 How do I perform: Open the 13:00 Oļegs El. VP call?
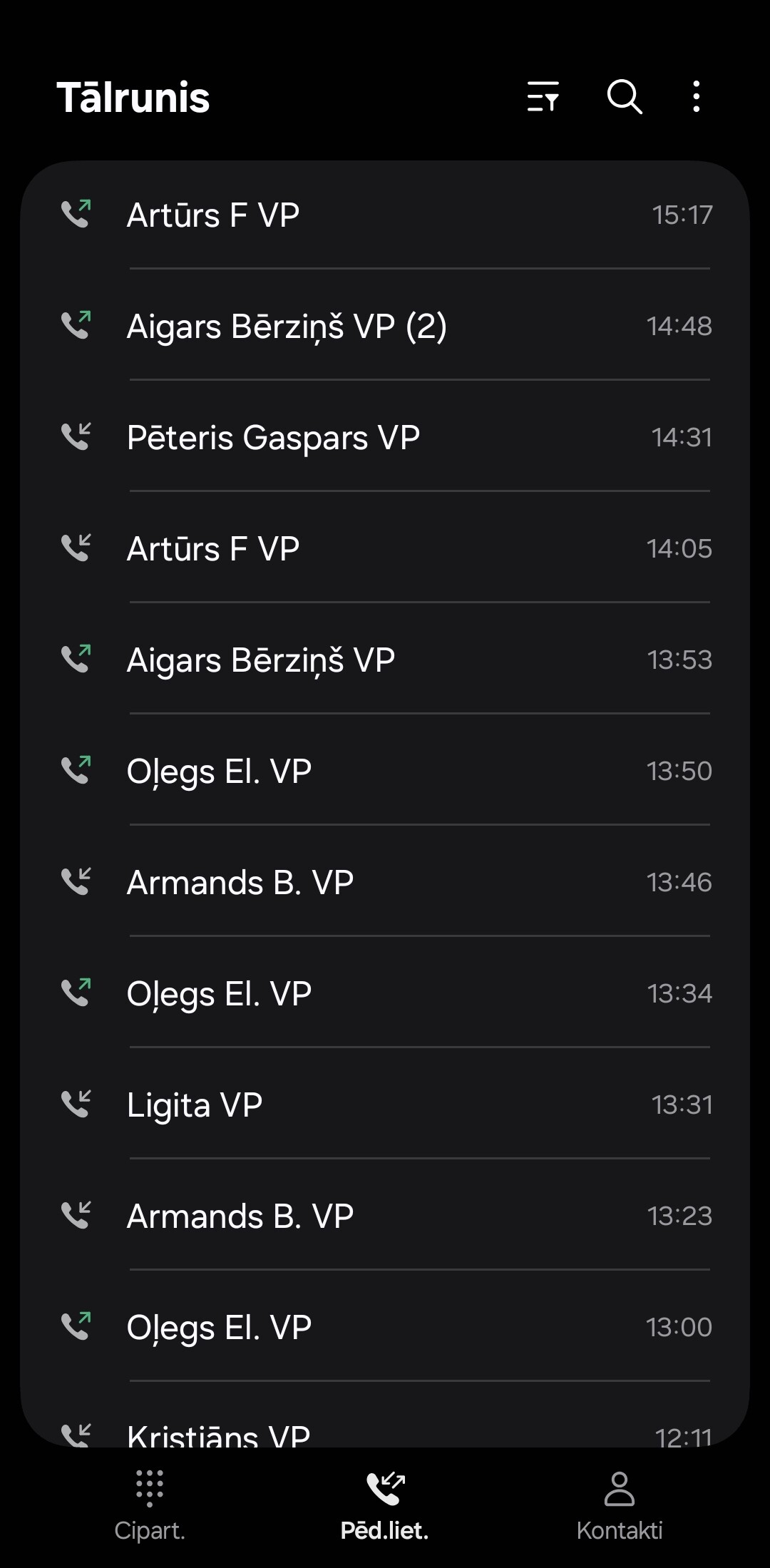(385, 1327)
